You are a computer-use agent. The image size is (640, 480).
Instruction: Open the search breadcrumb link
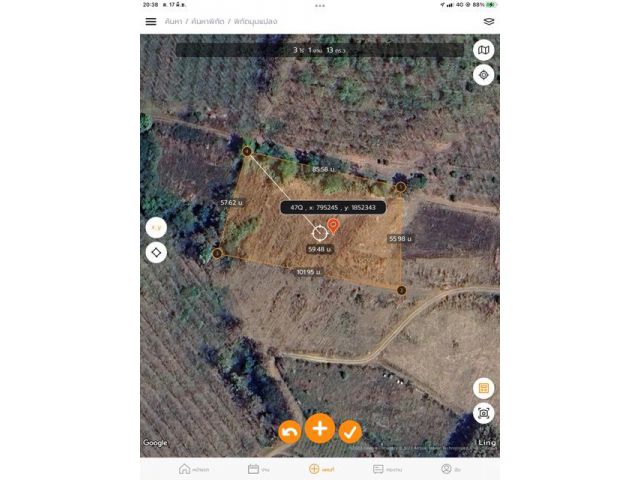tap(174, 21)
